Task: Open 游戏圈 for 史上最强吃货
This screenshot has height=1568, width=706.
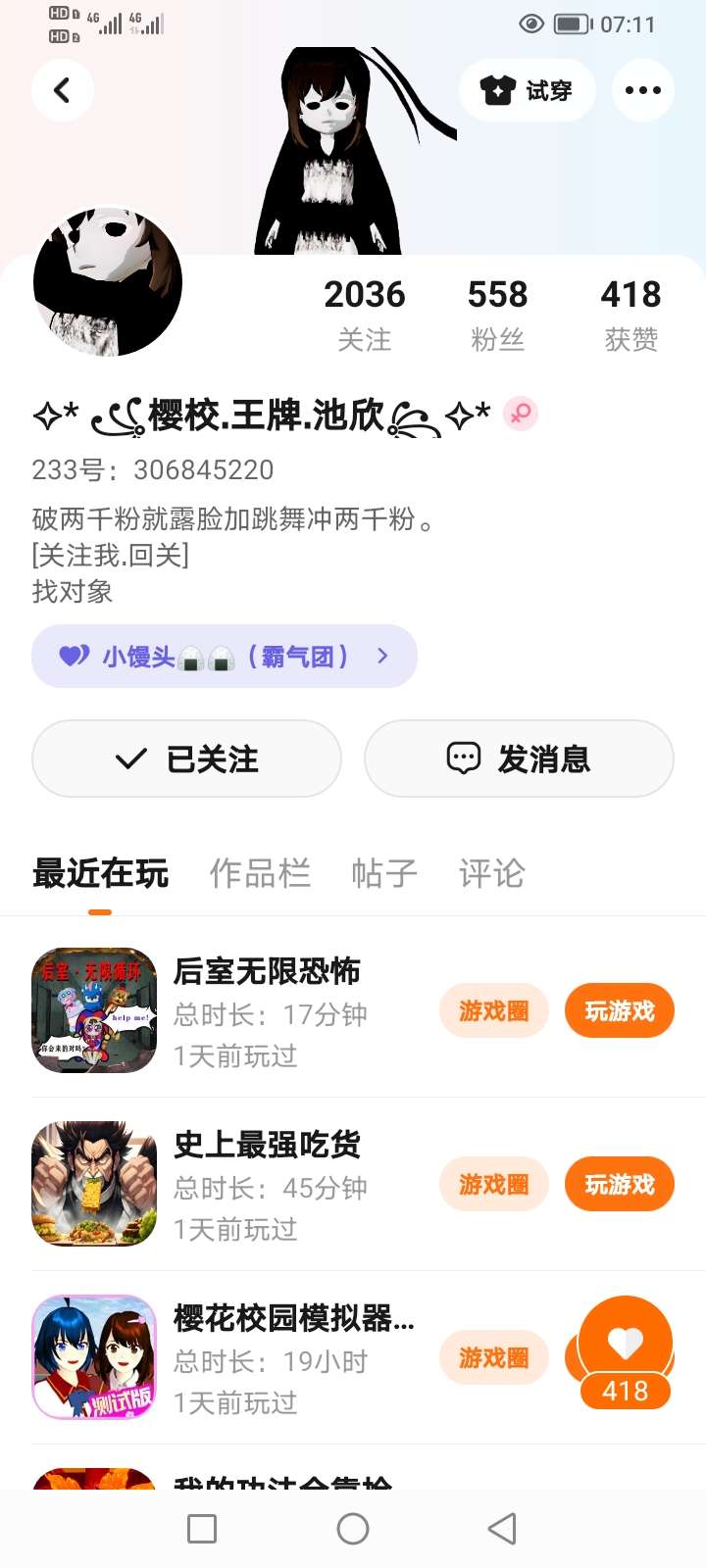Action: coord(493,1184)
